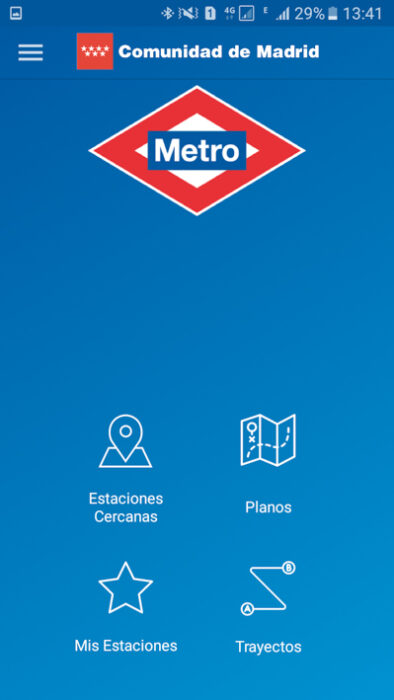The width and height of the screenshot is (394, 700).
Task: Open the Planos maps section
Action: pos(268,464)
